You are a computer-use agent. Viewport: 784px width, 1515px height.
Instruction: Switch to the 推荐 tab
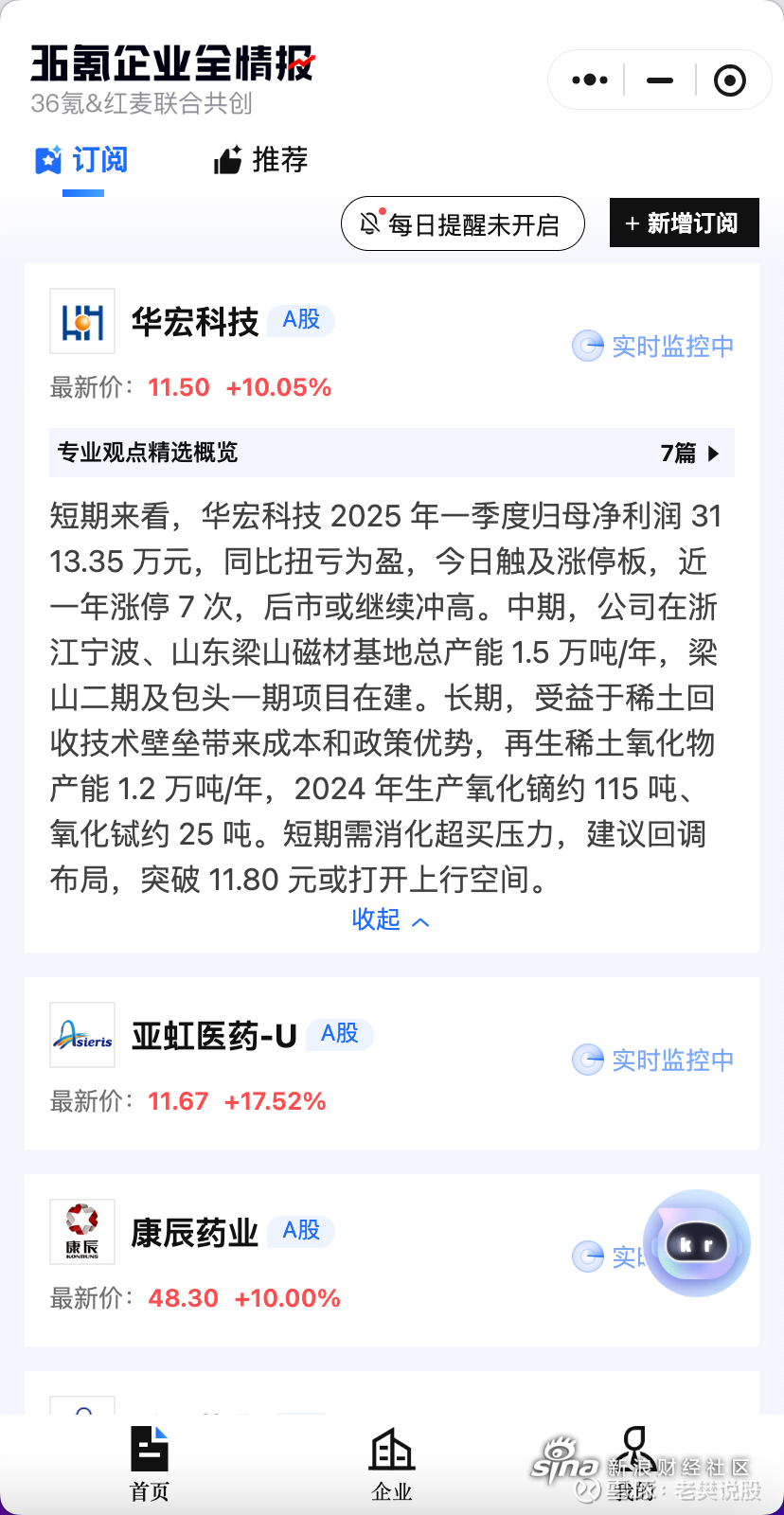tap(261, 160)
